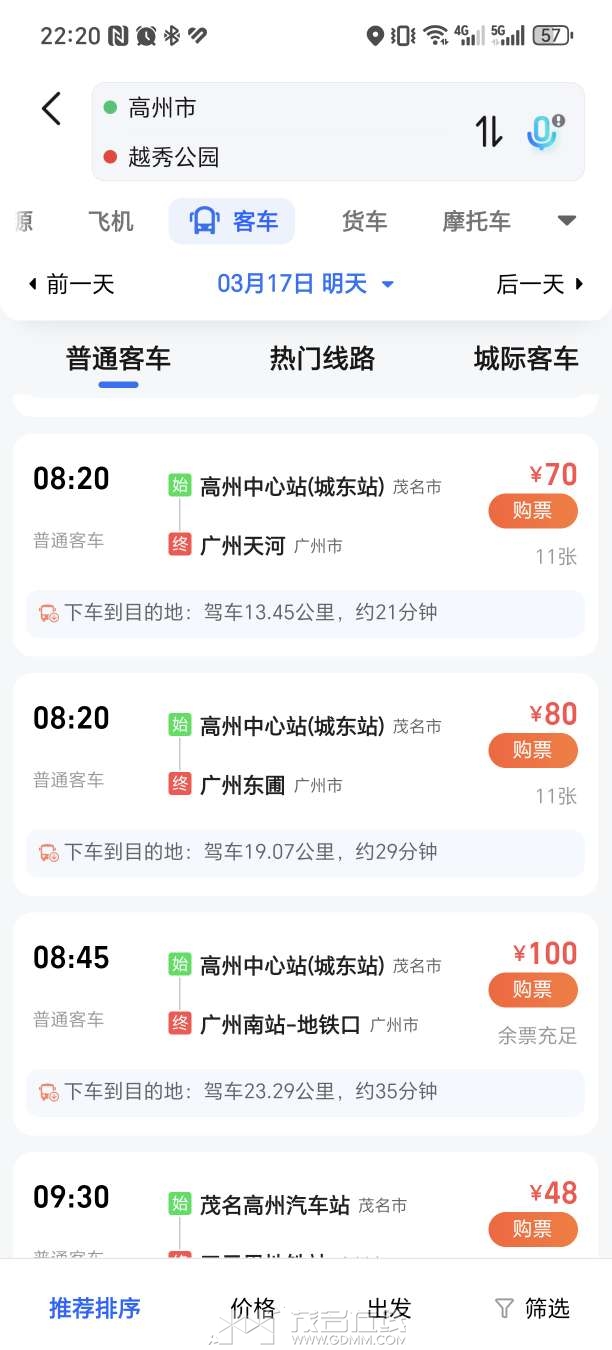The image size is (612, 1350).
Task: Swap origin and destination locations
Action: [489, 132]
